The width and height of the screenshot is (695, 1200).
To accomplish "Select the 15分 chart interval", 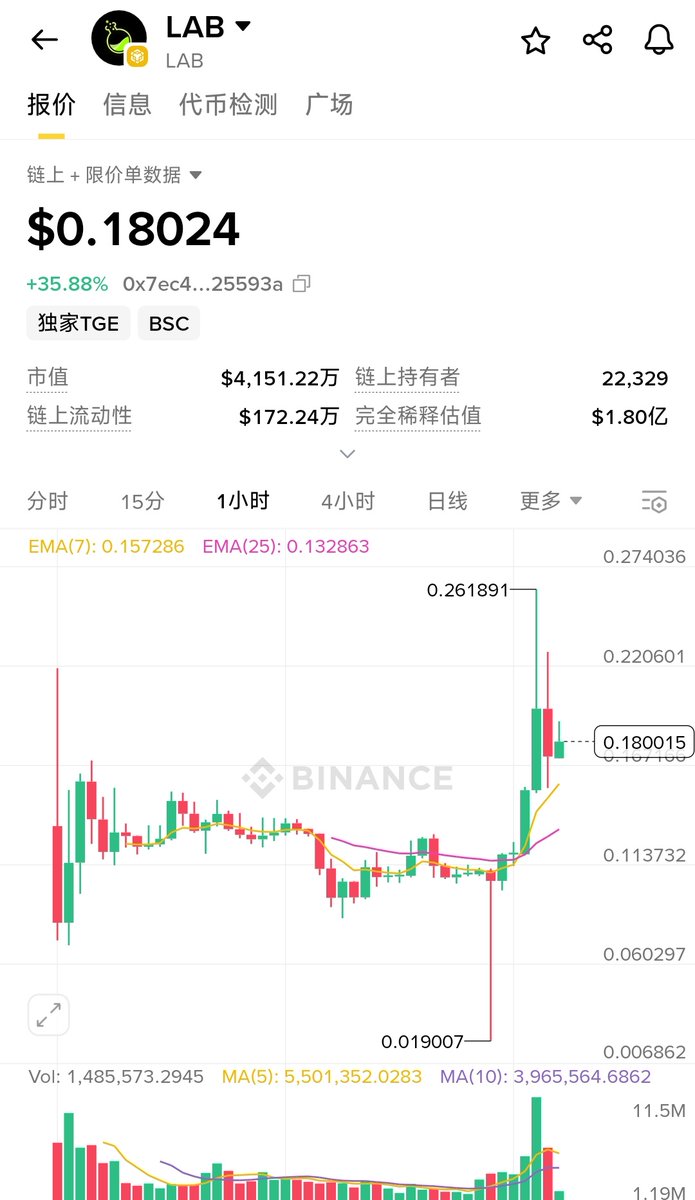I will [x=142, y=501].
